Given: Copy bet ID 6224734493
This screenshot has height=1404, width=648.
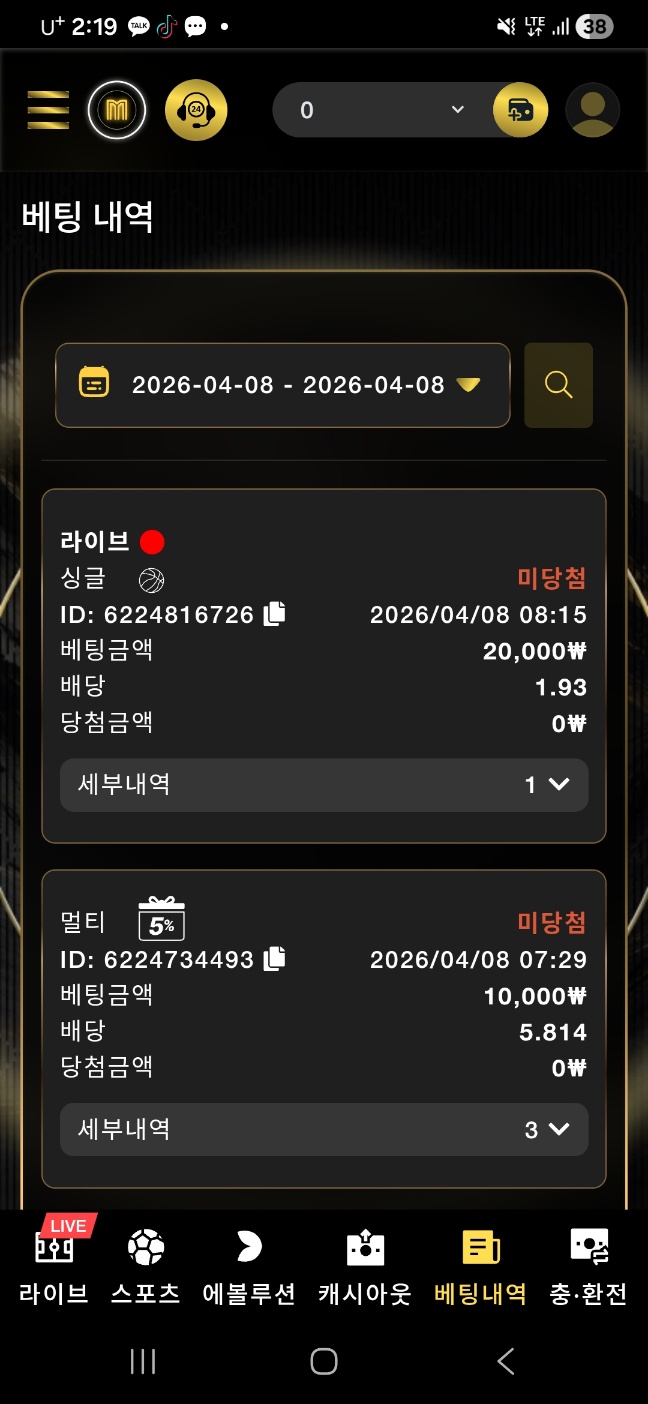Looking at the screenshot, I should 274,959.
